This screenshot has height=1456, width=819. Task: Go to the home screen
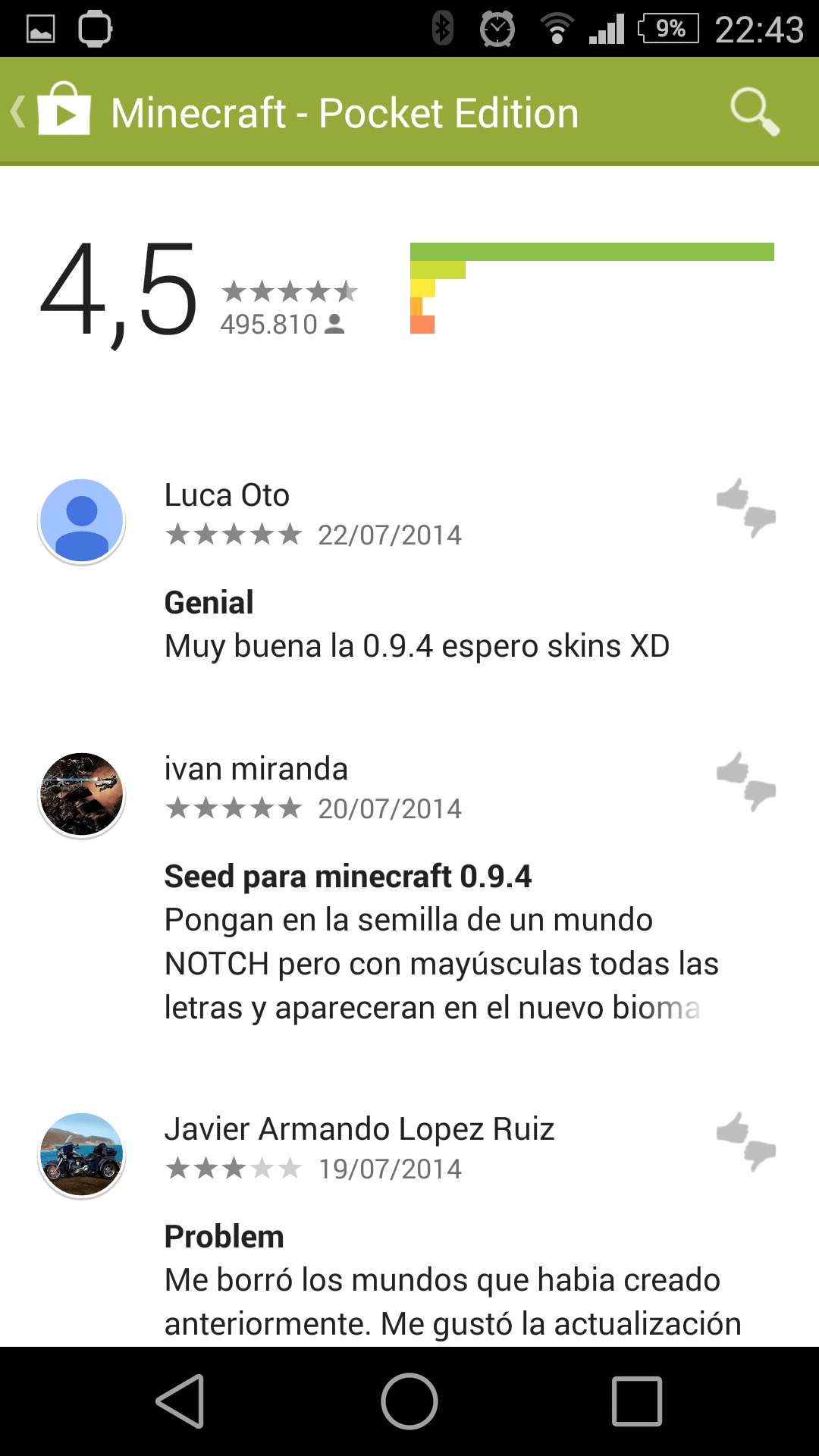pos(409,1401)
